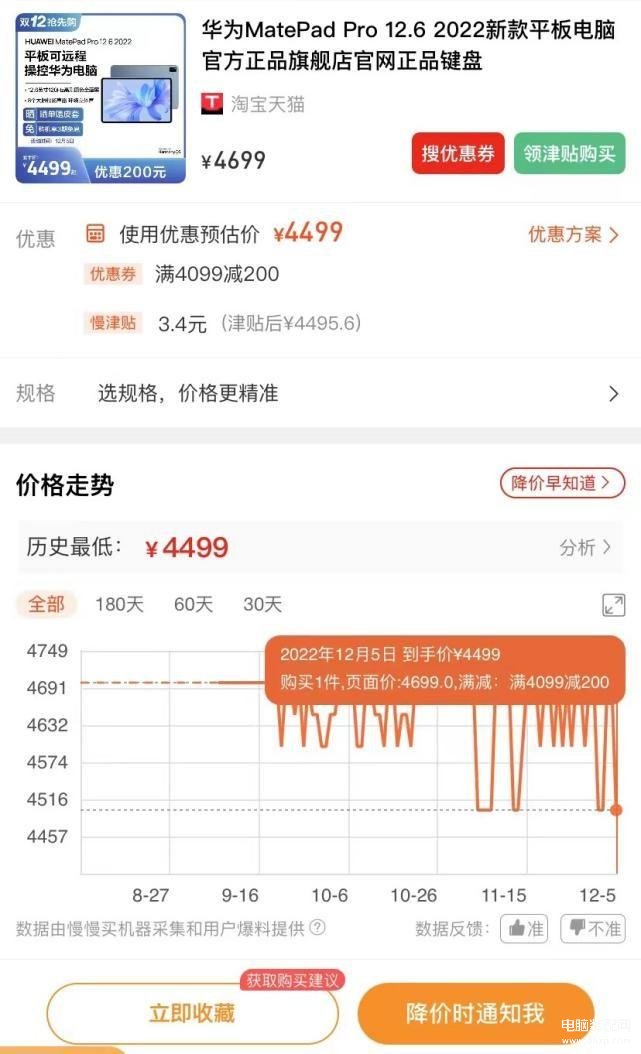Mark the data as 准 (accurate)

tap(524, 929)
